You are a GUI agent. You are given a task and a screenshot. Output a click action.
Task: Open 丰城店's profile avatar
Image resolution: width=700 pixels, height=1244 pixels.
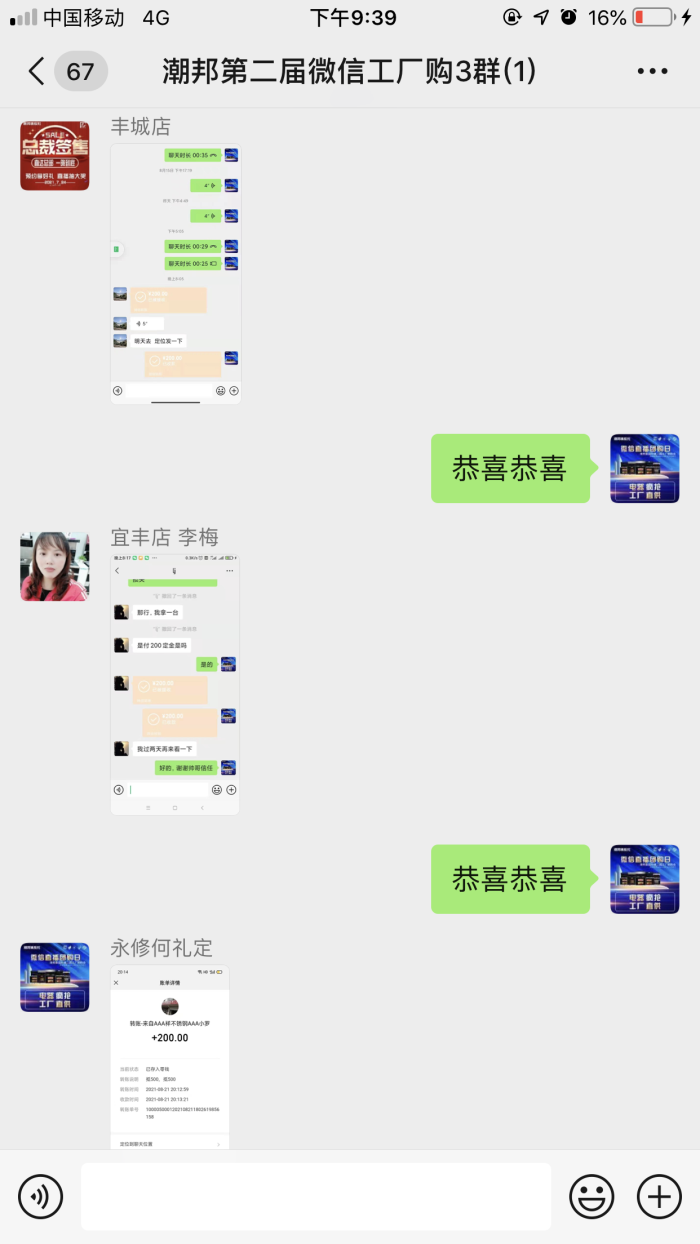point(55,155)
